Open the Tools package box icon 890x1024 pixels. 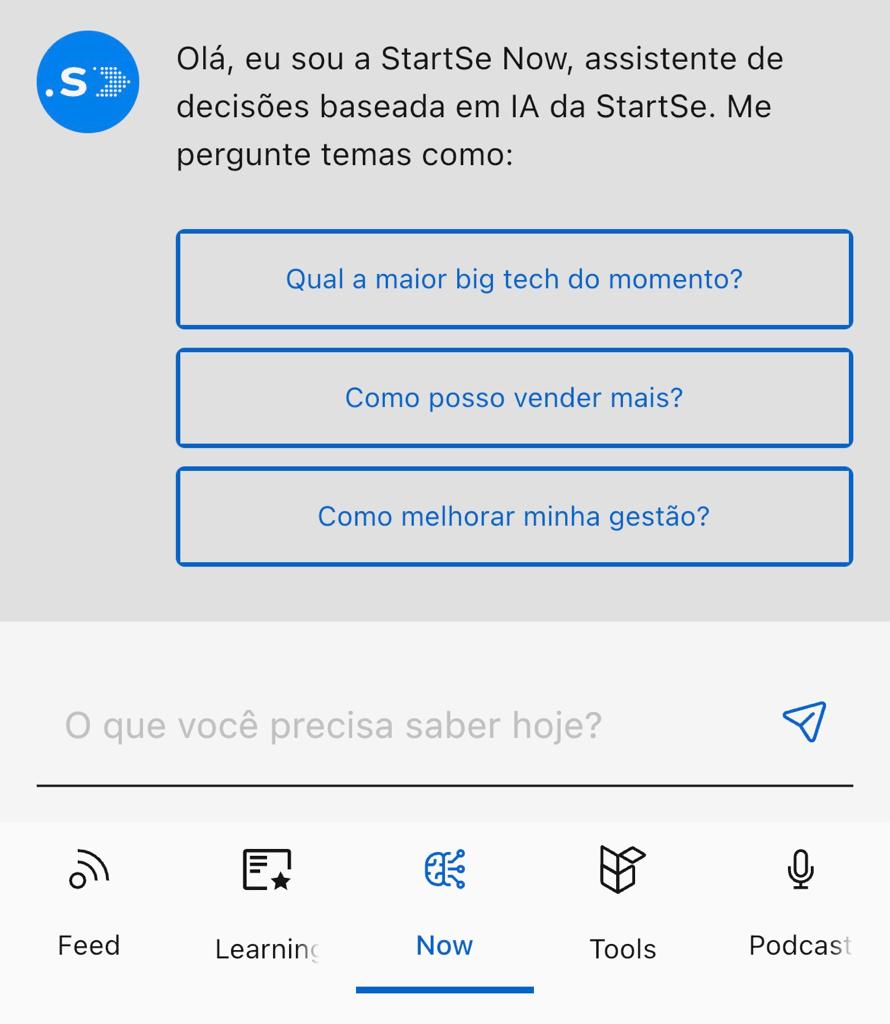pyautogui.click(x=622, y=868)
